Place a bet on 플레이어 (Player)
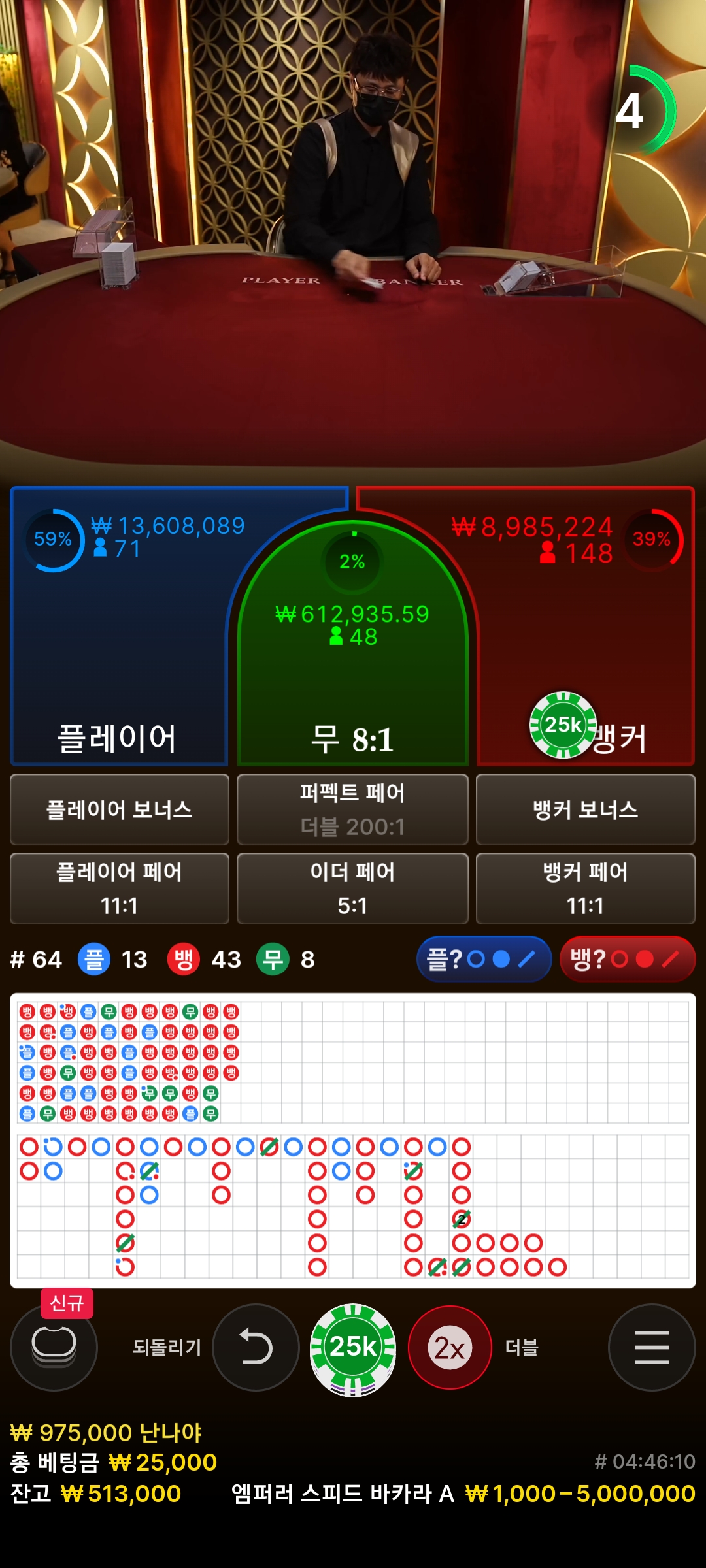Screen dimensions: 706x1568 [x=118, y=627]
